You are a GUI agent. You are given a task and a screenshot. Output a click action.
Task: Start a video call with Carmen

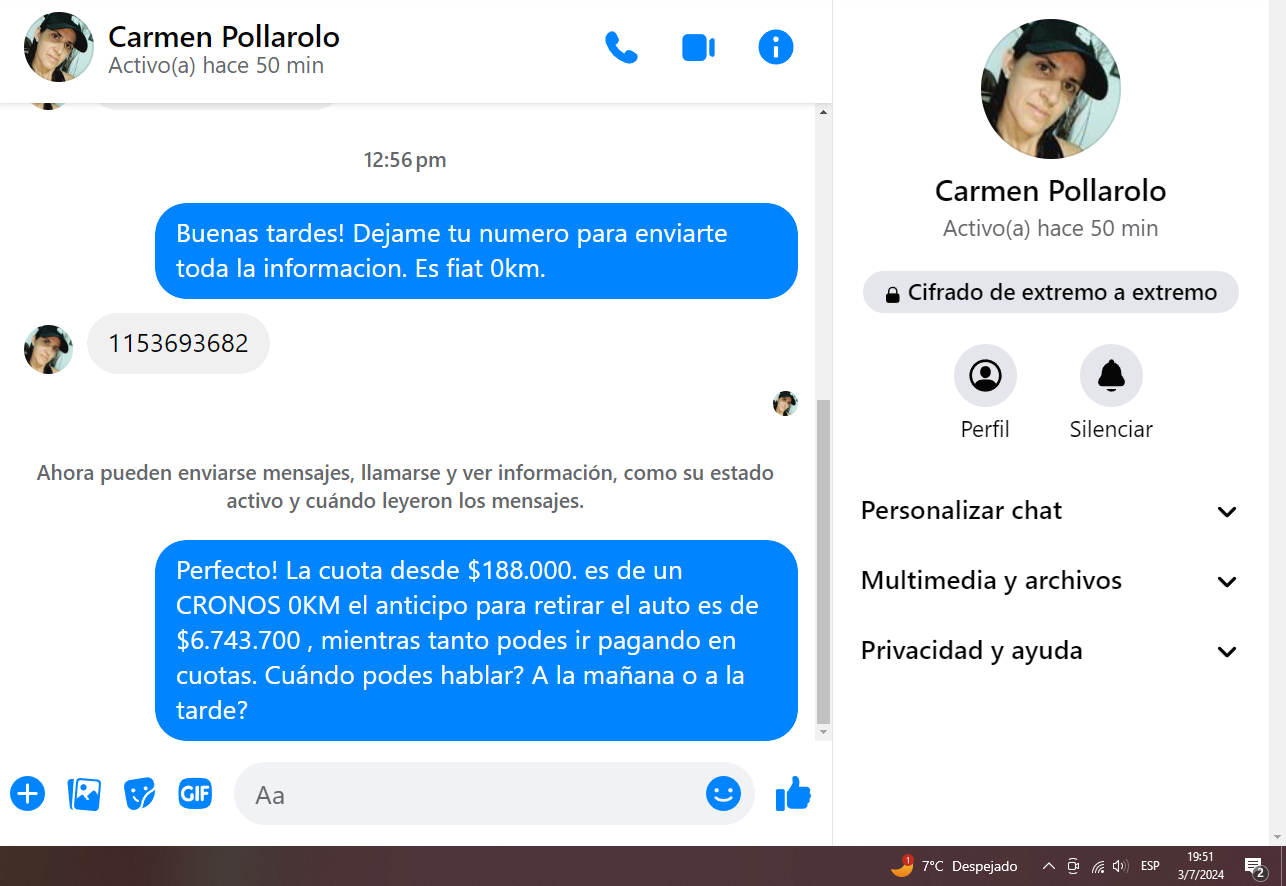point(698,48)
